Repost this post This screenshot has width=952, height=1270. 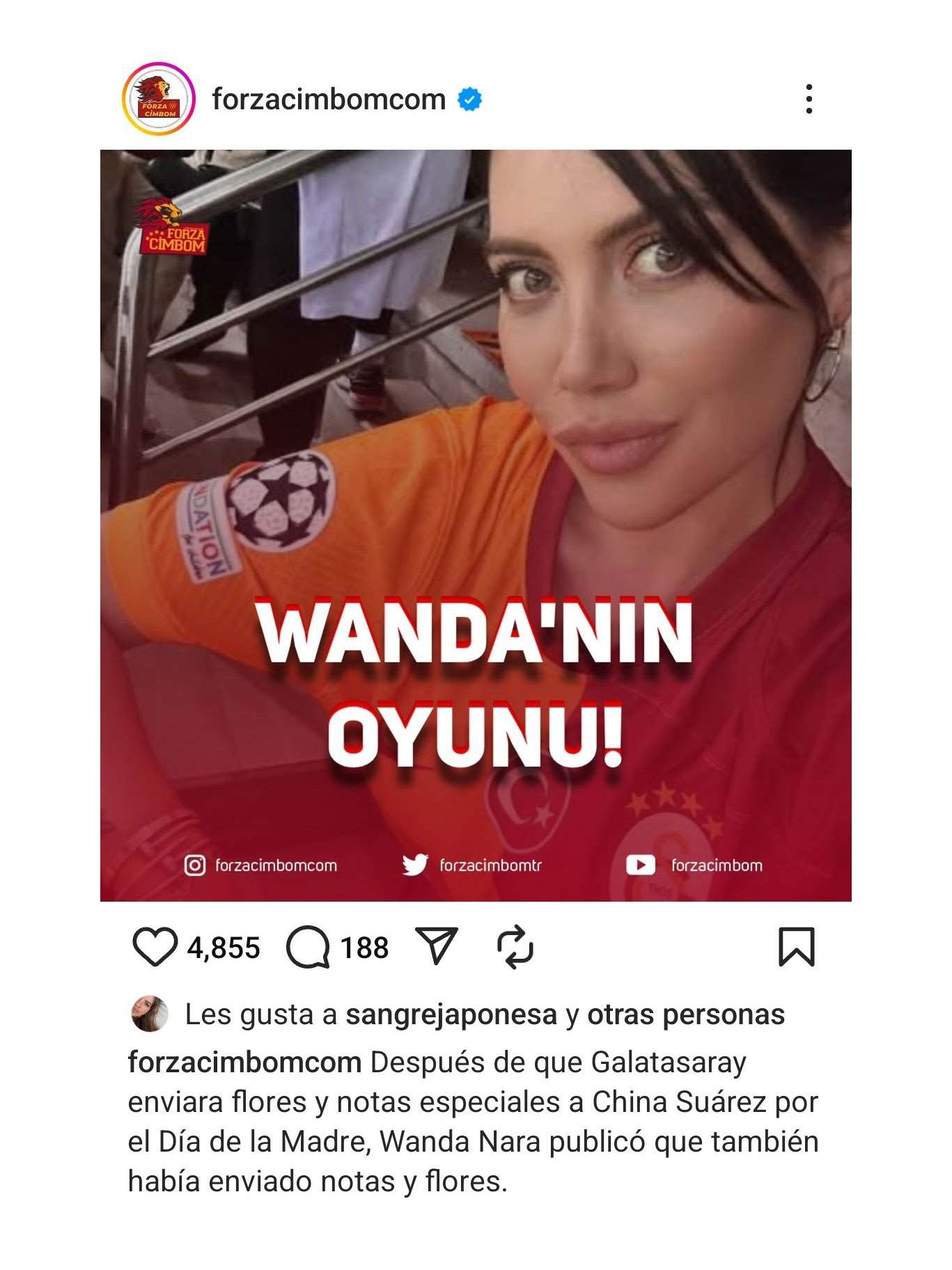(x=515, y=947)
